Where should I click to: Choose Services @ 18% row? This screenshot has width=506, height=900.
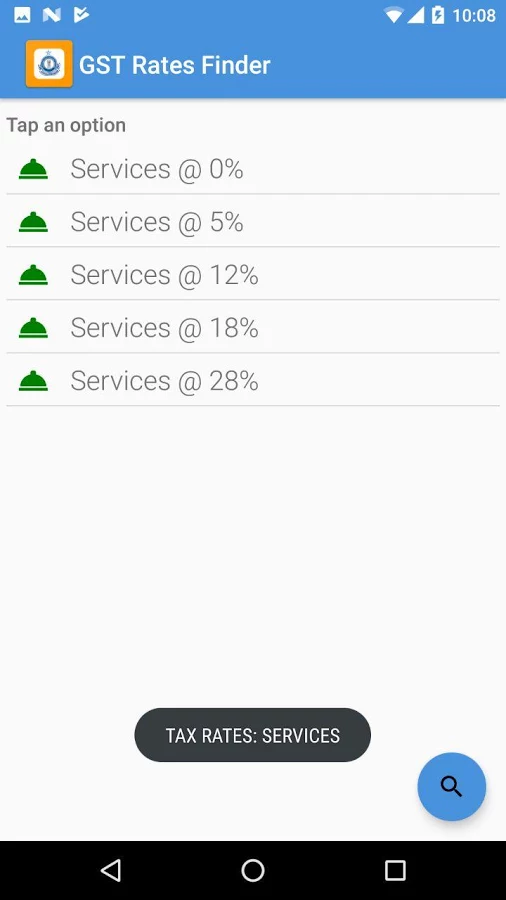coord(252,327)
